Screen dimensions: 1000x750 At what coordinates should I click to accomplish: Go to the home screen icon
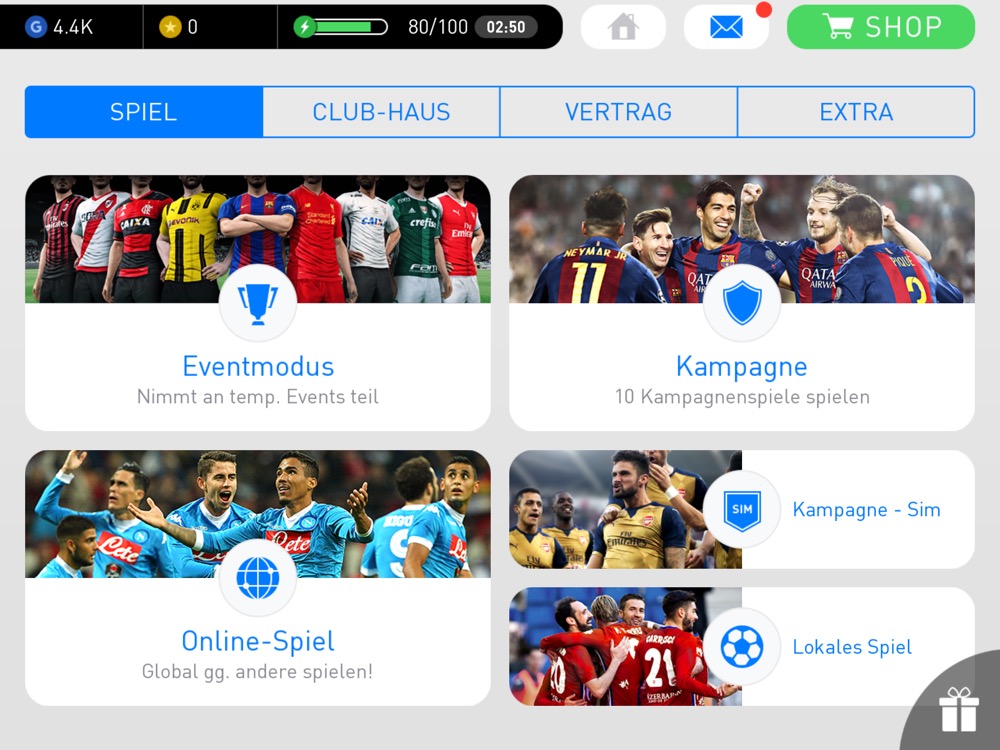coord(623,27)
